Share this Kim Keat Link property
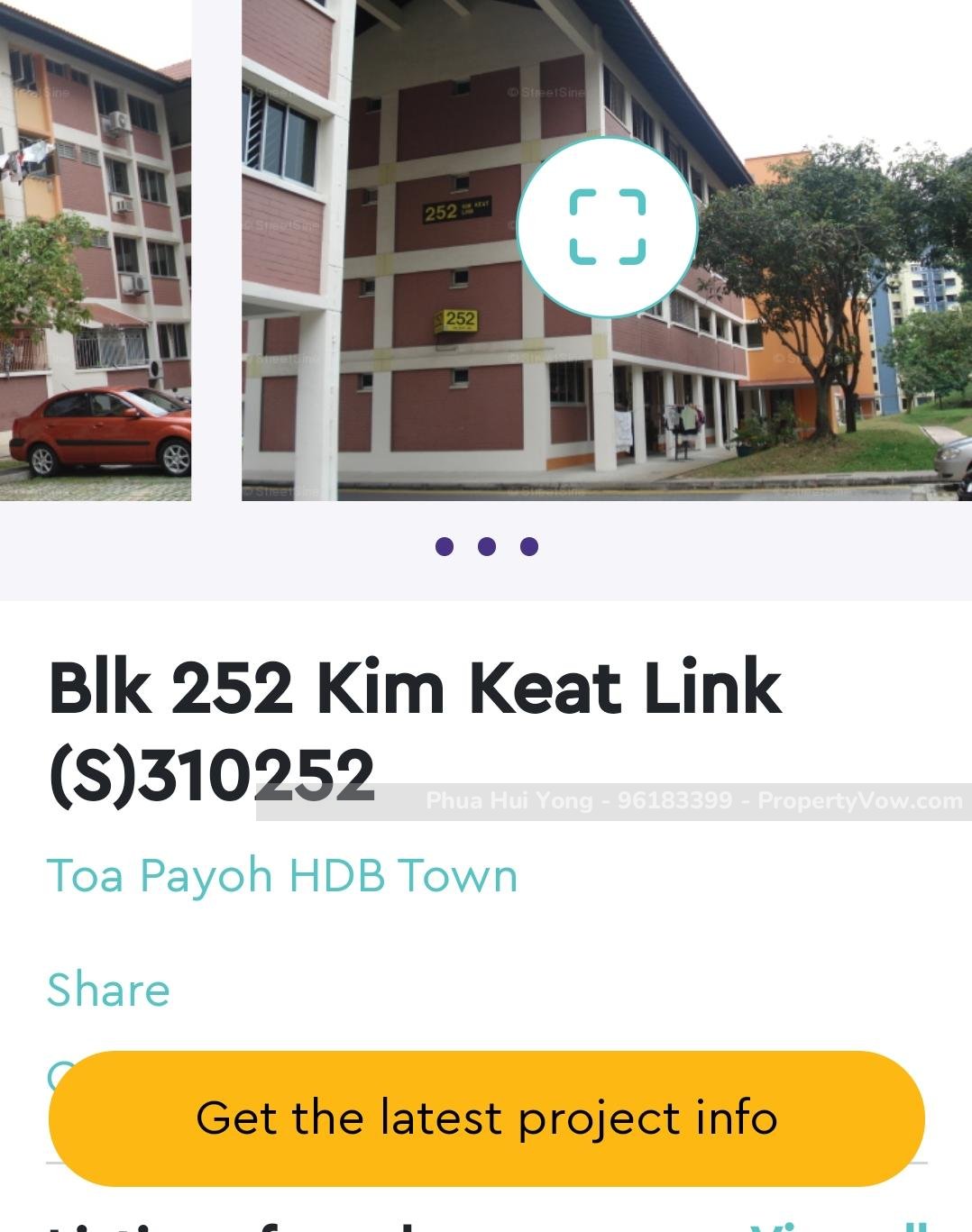The image size is (972, 1232). click(x=108, y=990)
